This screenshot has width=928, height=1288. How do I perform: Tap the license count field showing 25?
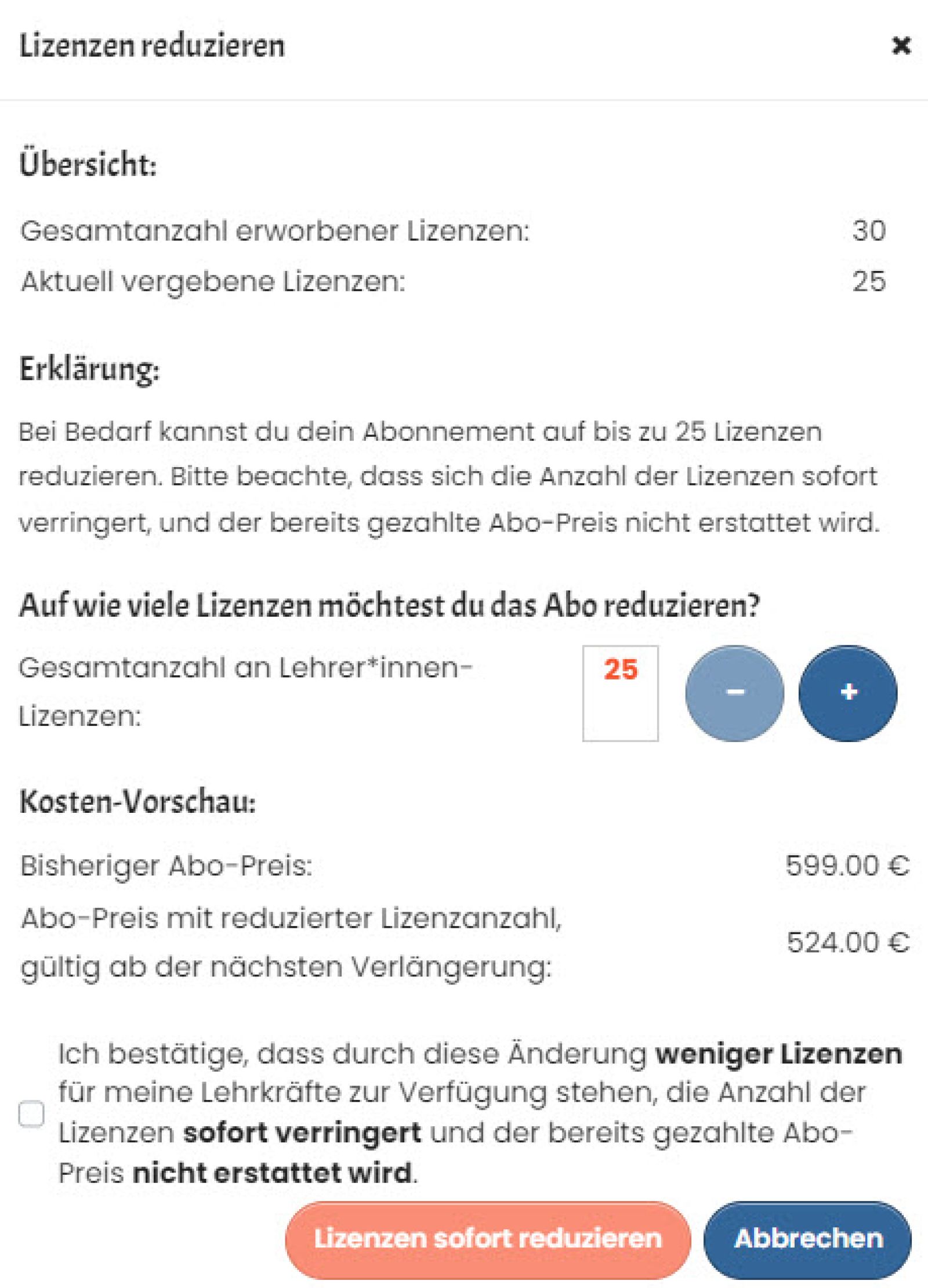pos(620,693)
